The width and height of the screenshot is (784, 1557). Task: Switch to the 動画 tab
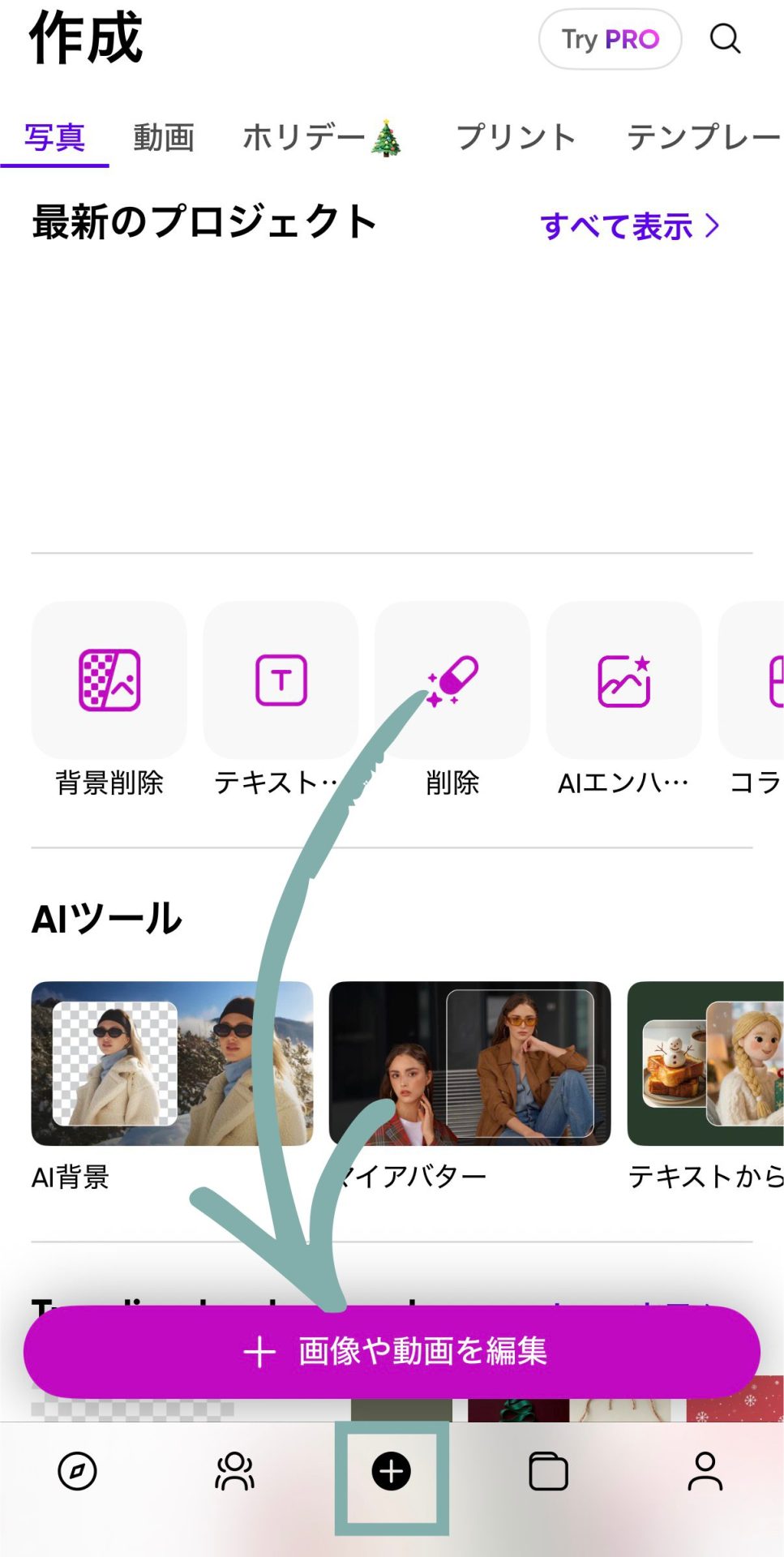pos(164,137)
